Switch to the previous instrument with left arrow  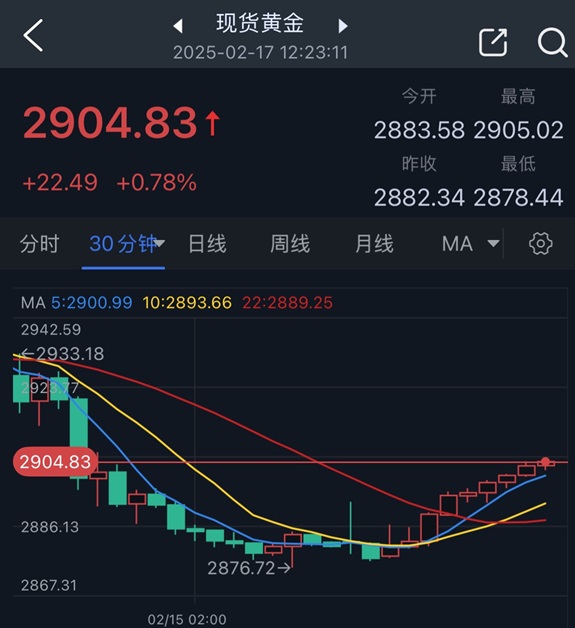178,26
